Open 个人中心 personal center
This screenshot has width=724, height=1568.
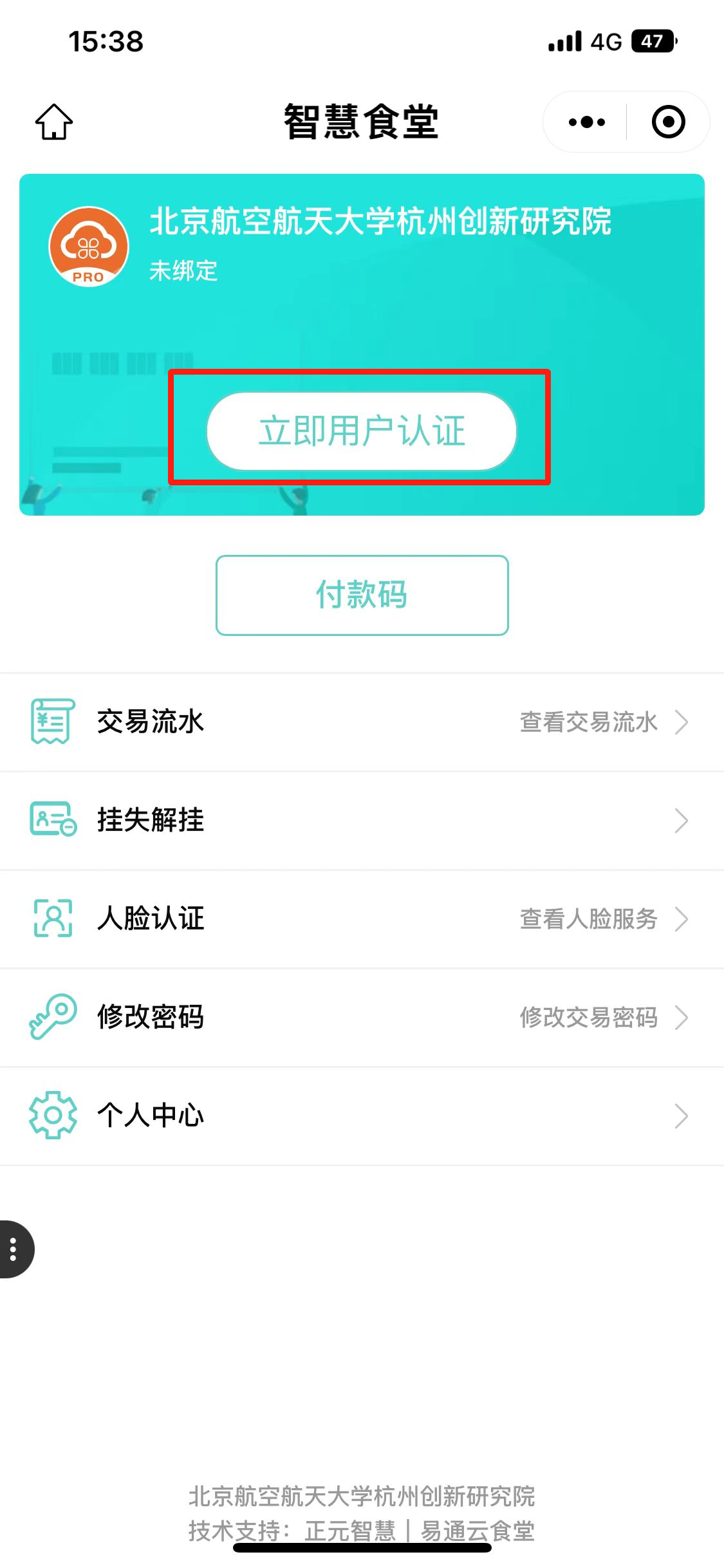362,1115
